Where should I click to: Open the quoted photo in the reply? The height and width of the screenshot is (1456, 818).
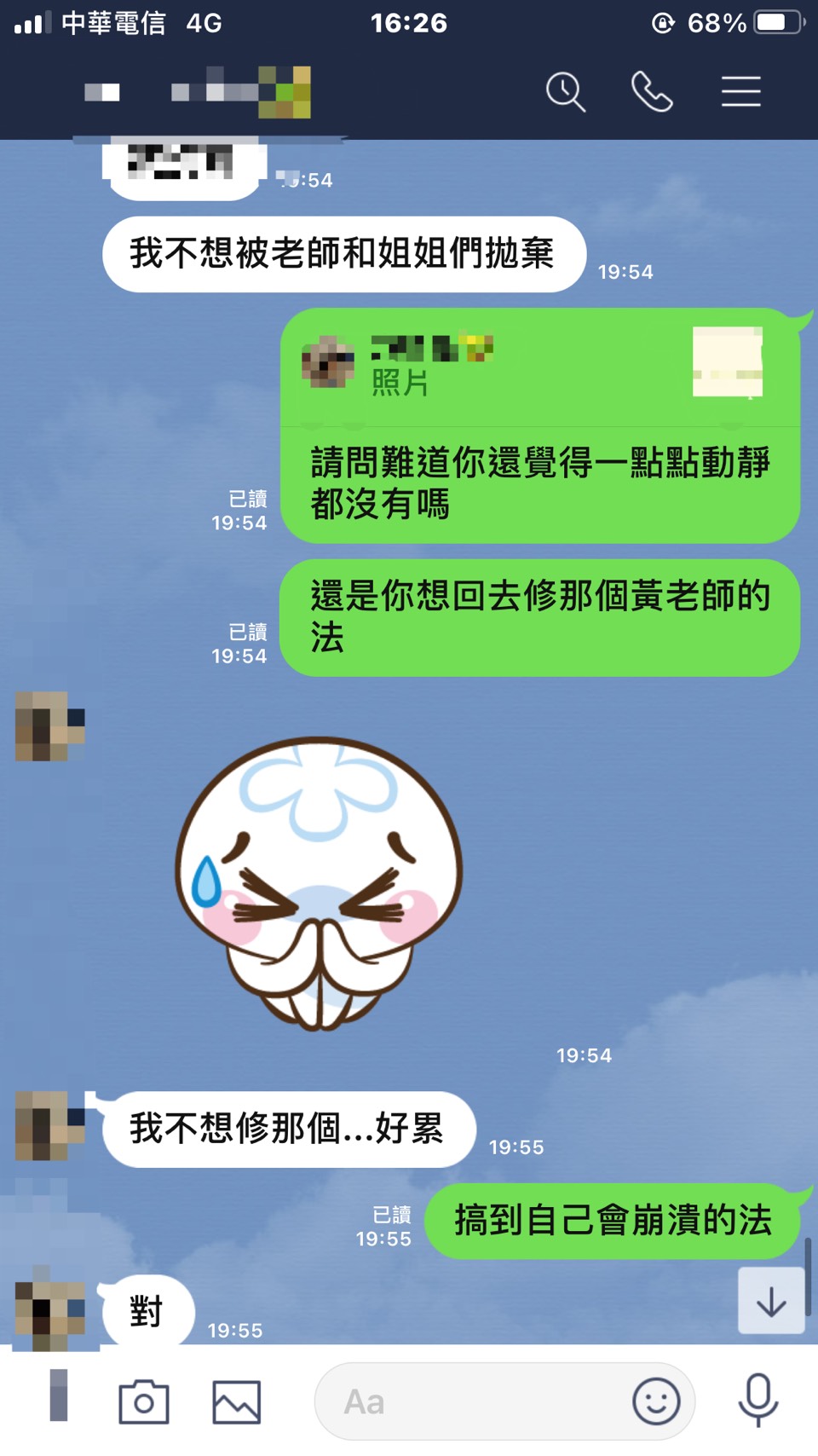tap(727, 362)
